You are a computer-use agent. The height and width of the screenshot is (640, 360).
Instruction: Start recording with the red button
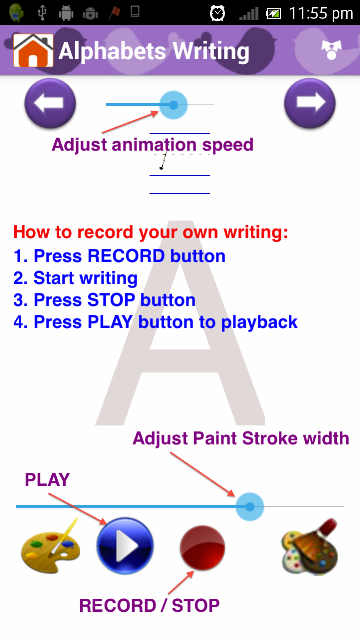click(202, 547)
